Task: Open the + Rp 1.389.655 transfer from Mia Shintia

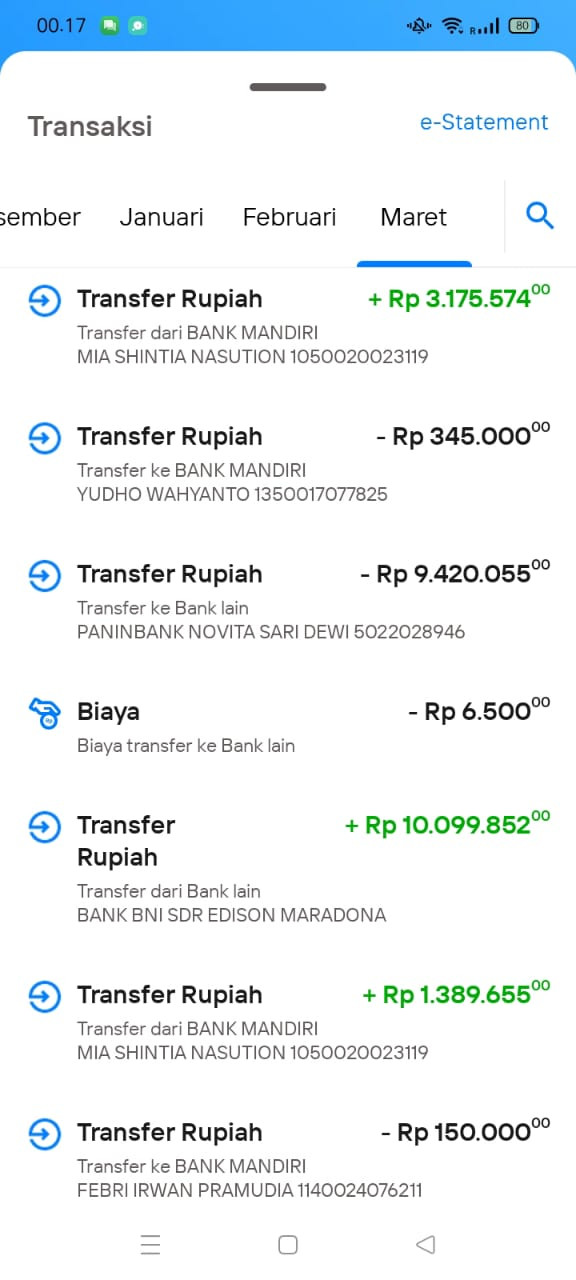Action: 288,1022
